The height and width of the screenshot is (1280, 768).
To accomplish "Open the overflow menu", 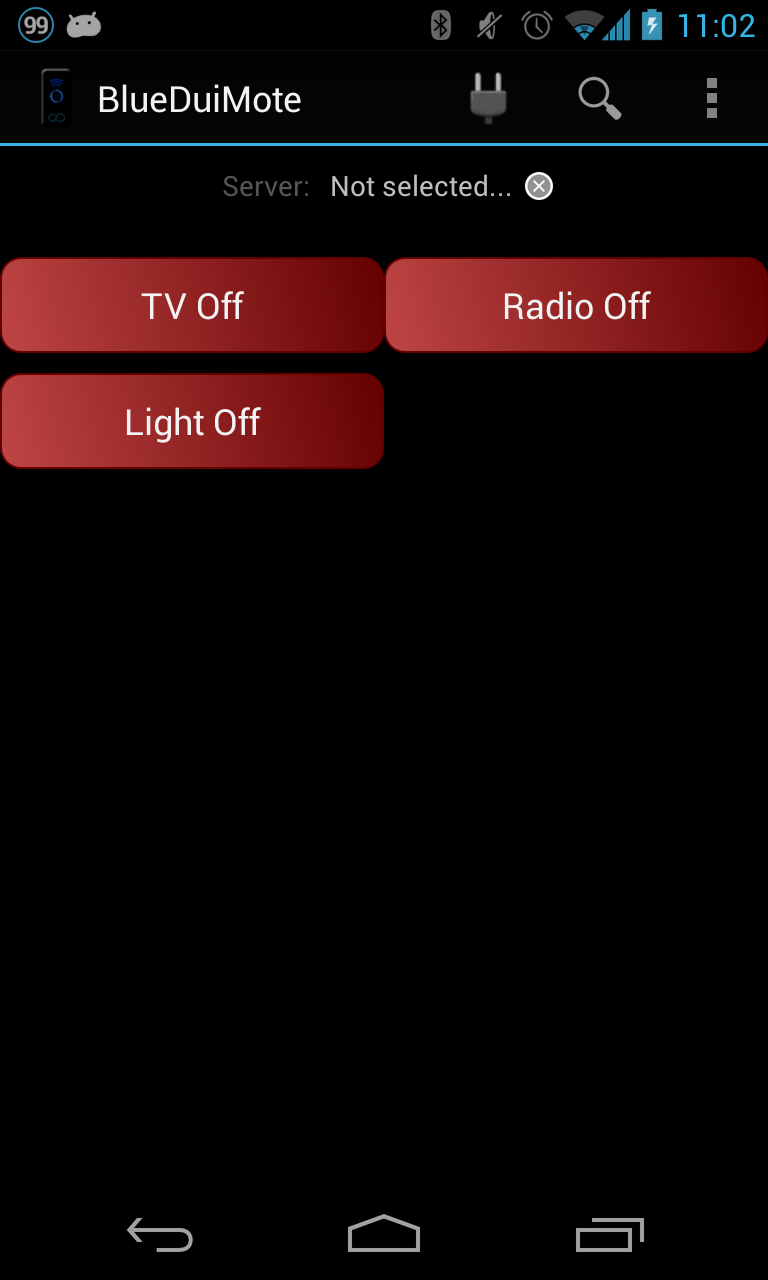I will (712, 99).
